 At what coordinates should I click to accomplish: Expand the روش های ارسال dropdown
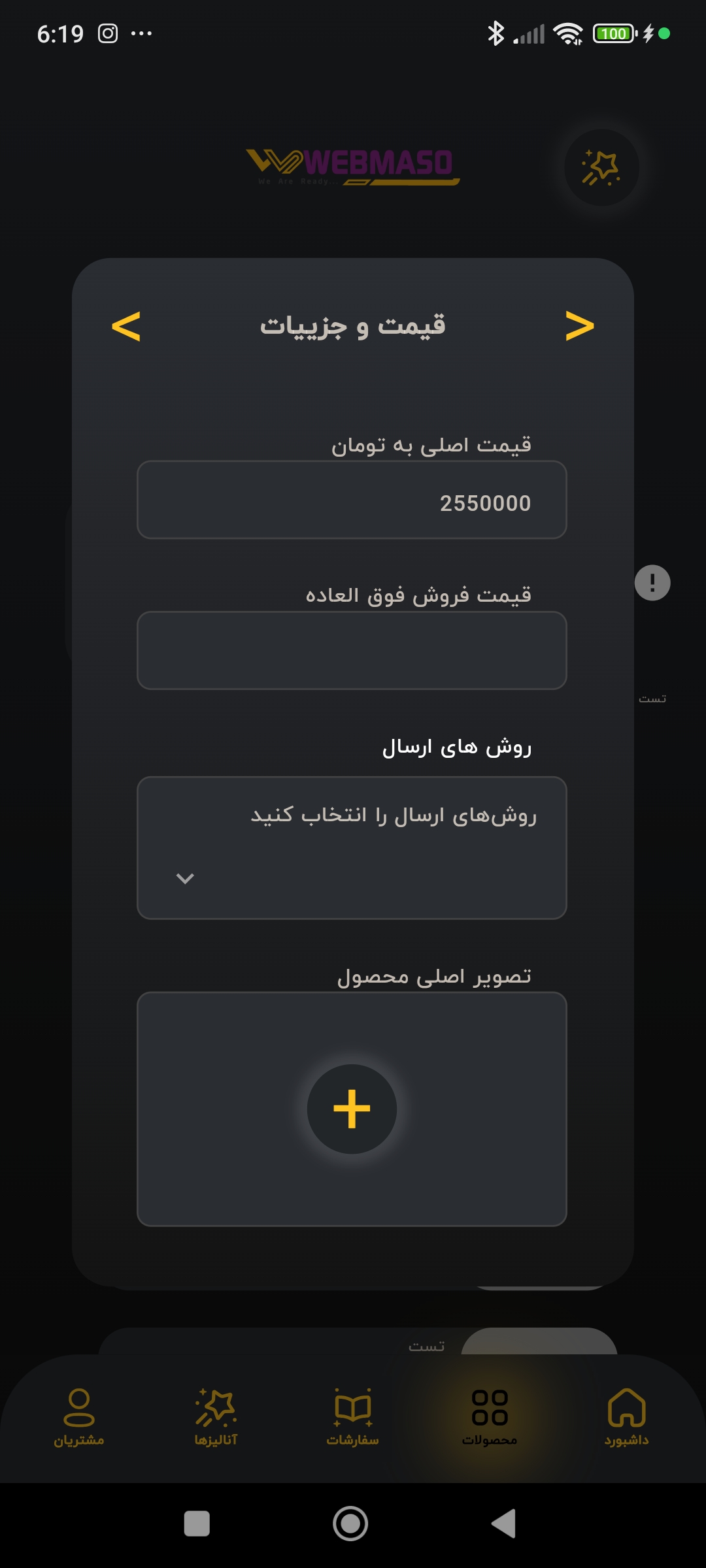click(352, 848)
